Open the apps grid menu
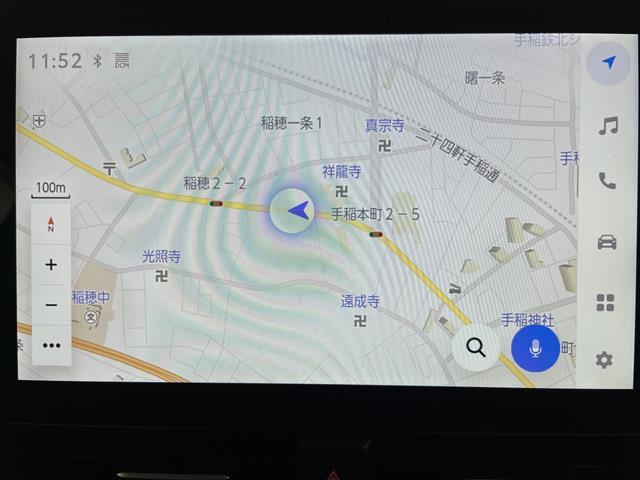The width and height of the screenshot is (640, 480). pyautogui.click(x=605, y=302)
